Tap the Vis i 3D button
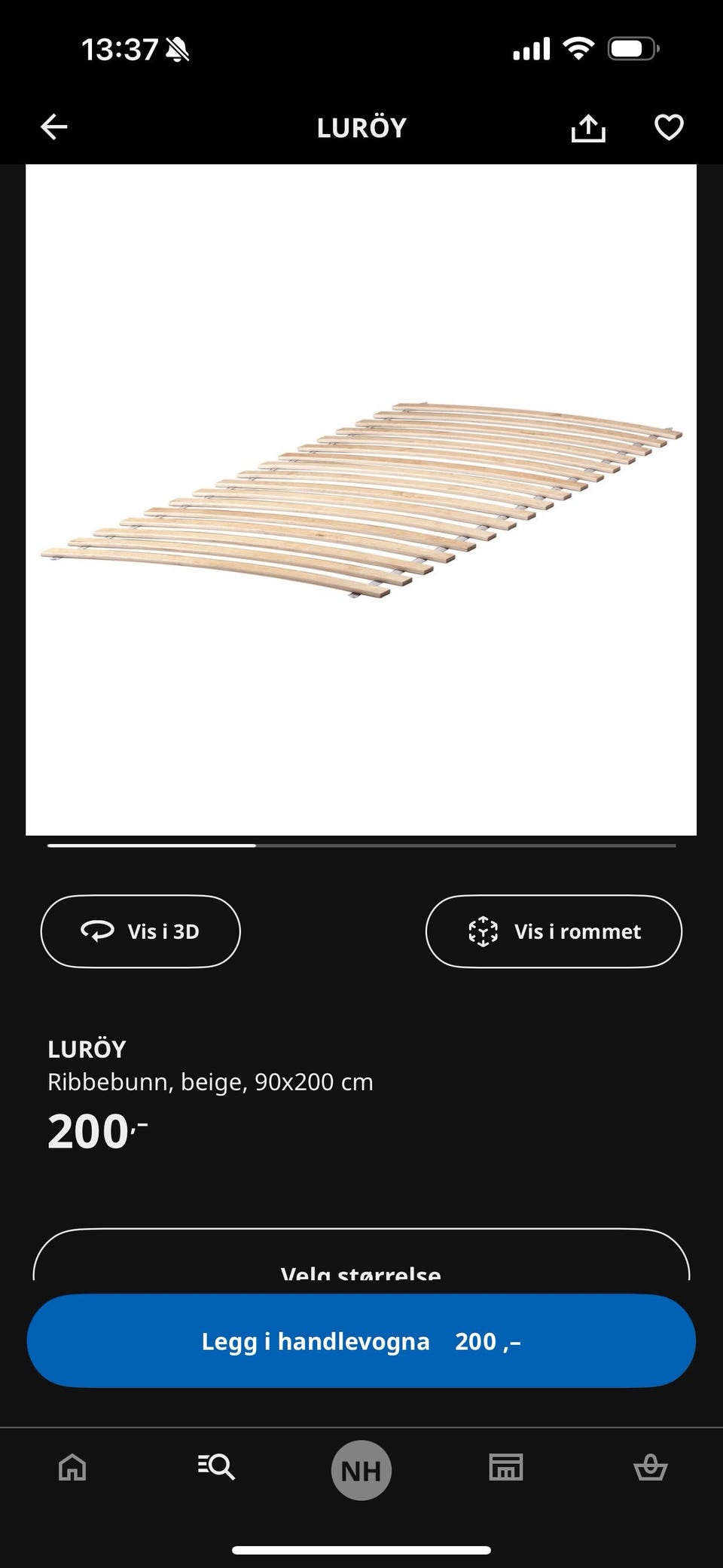This screenshot has height=1568, width=723. point(140,931)
